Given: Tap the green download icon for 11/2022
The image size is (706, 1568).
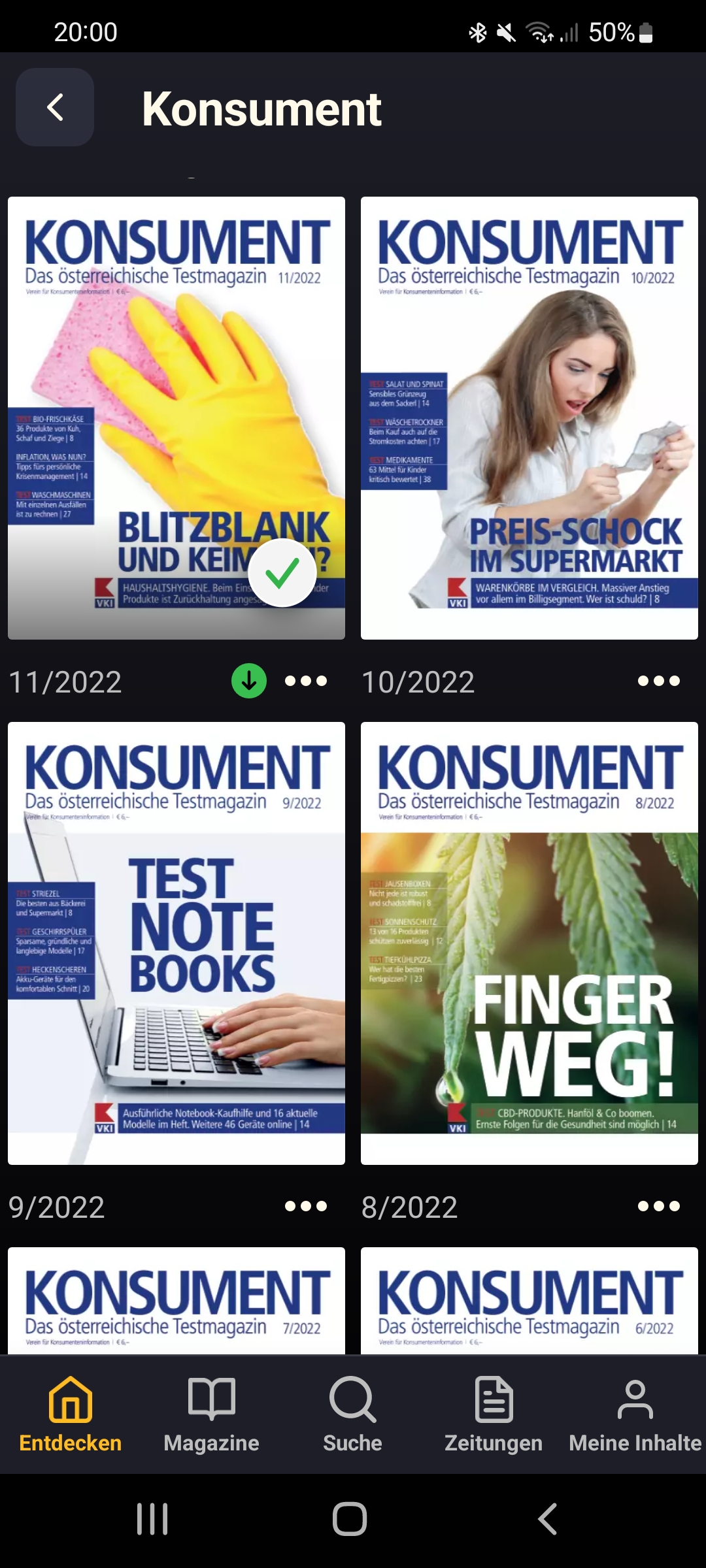Looking at the screenshot, I should [x=249, y=681].
